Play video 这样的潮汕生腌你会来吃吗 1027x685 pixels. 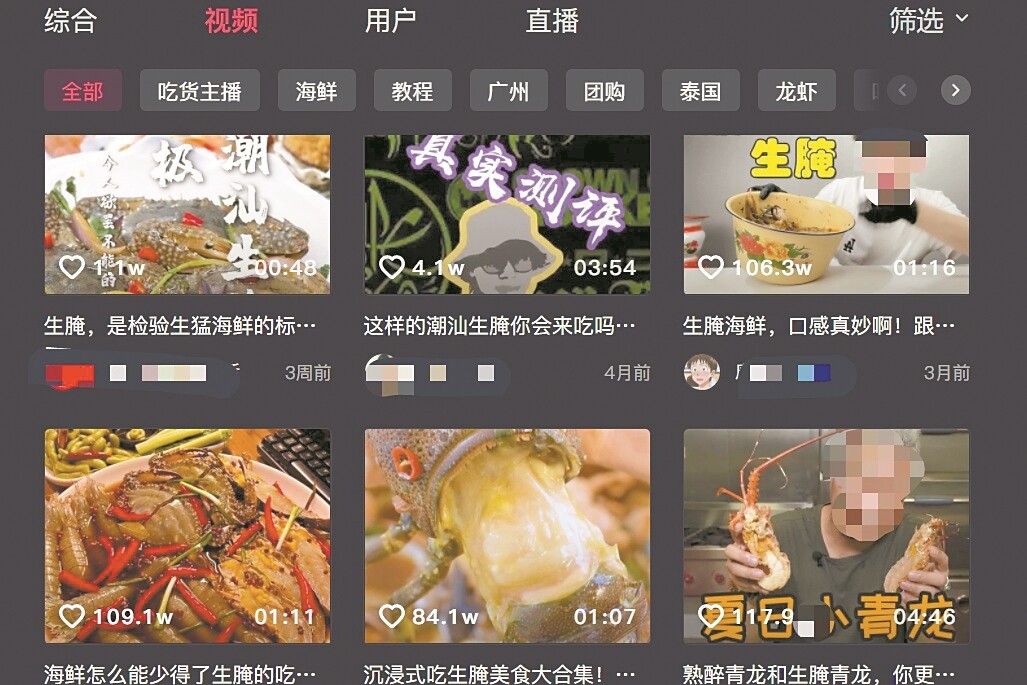click(507, 214)
